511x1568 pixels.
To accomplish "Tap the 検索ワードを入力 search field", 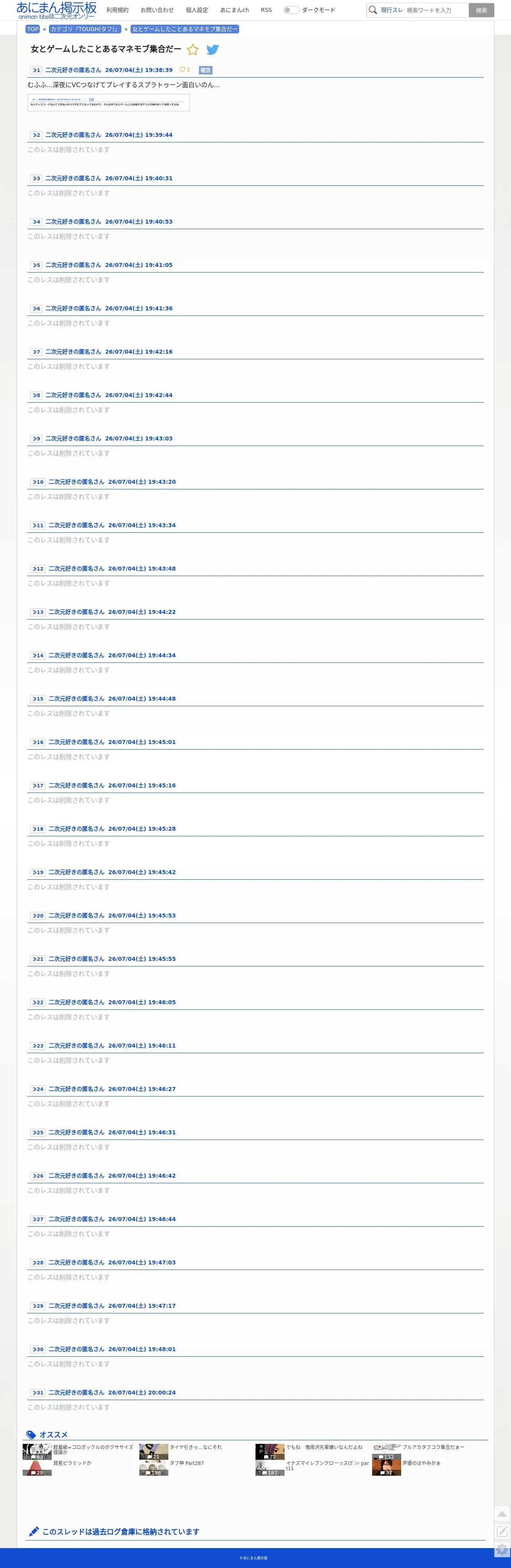I will pyautogui.click(x=435, y=10).
